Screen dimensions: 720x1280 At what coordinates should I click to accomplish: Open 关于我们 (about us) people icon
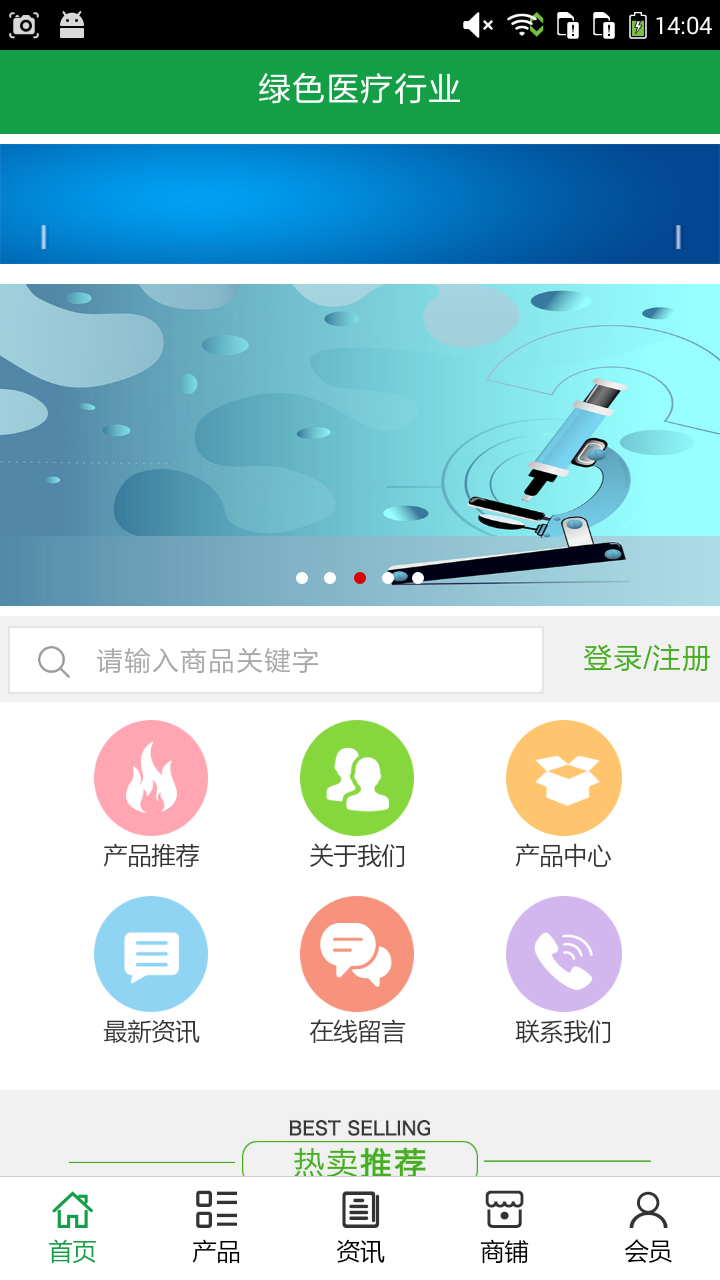point(357,777)
